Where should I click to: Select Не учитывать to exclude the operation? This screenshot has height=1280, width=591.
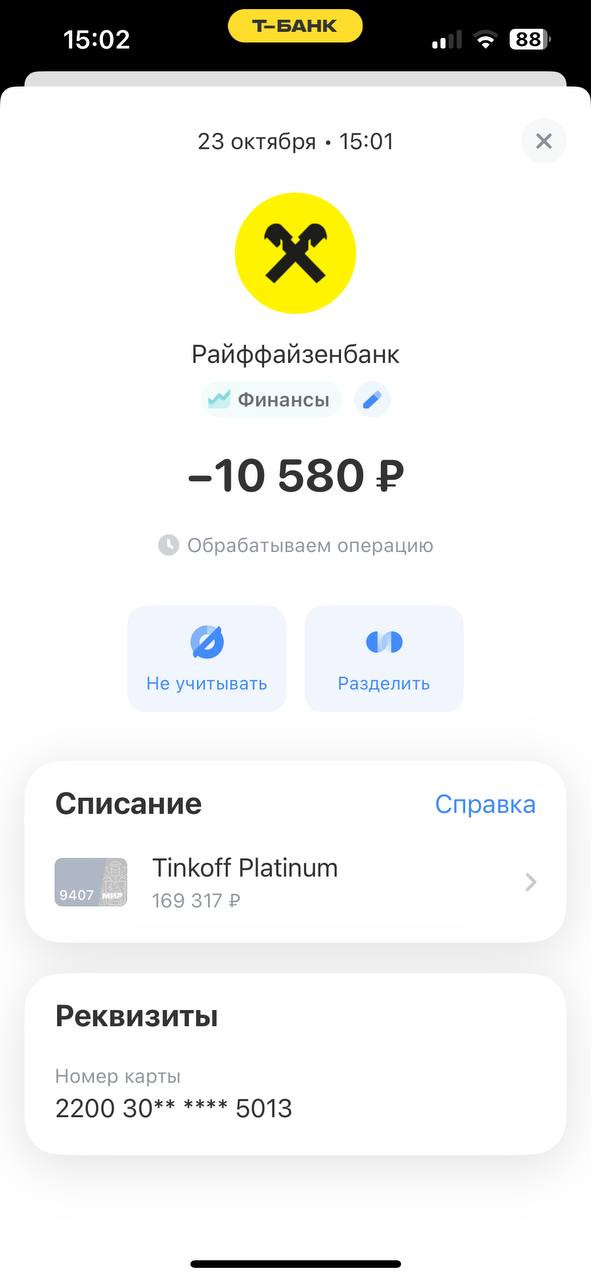207,659
